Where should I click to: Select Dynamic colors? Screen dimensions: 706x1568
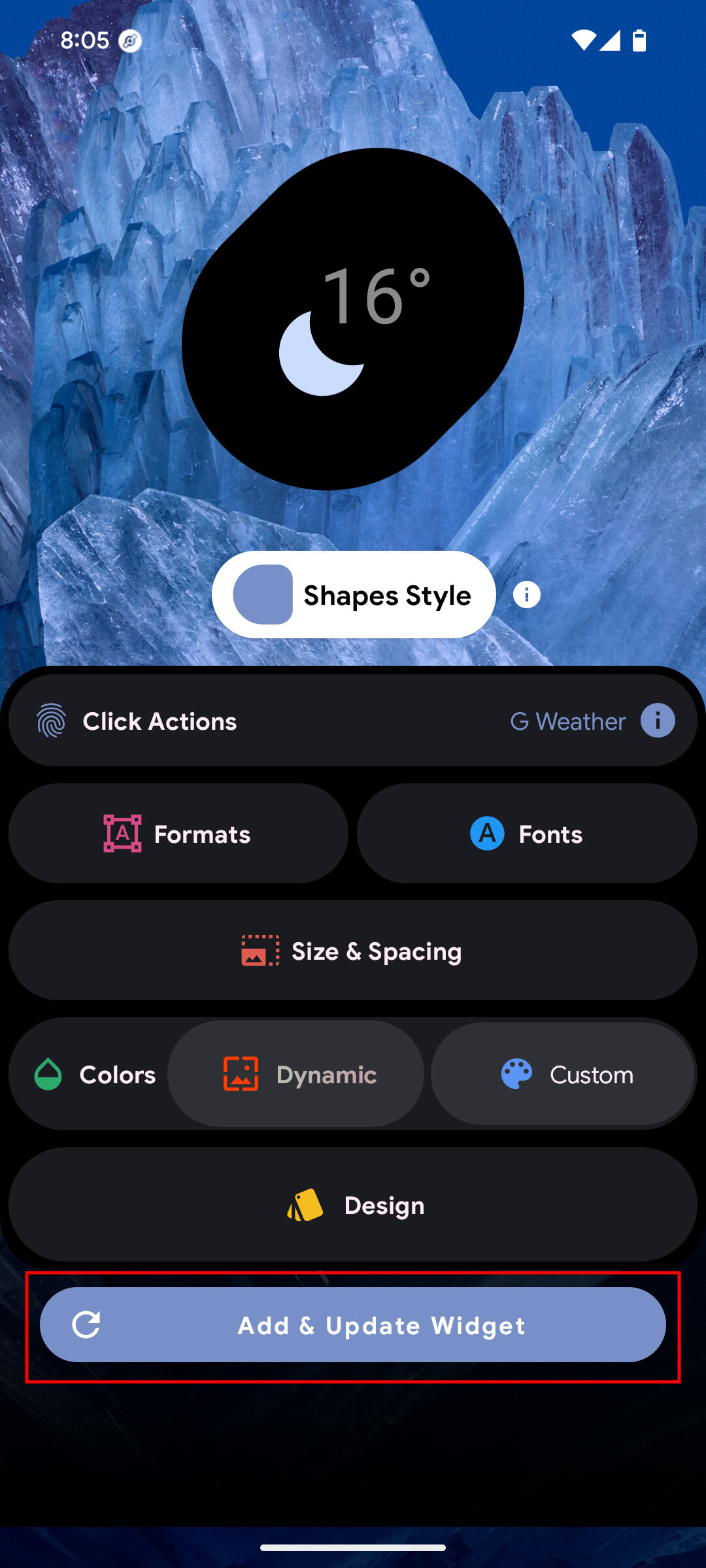click(x=296, y=1074)
